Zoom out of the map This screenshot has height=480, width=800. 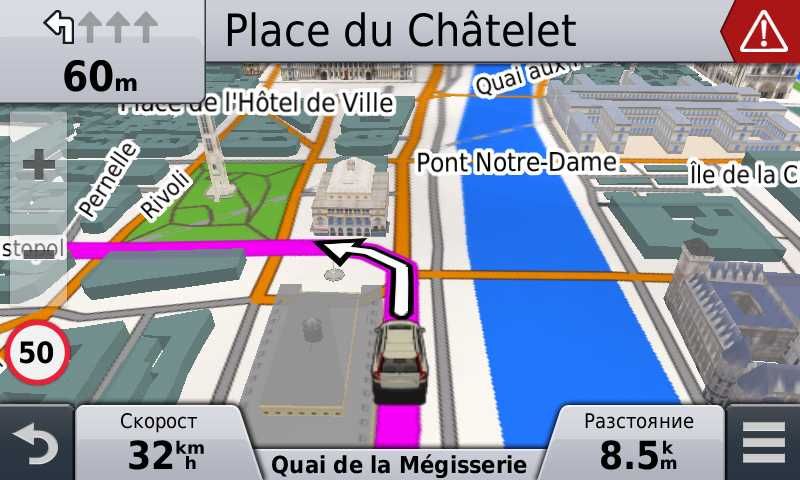click(x=38, y=253)
